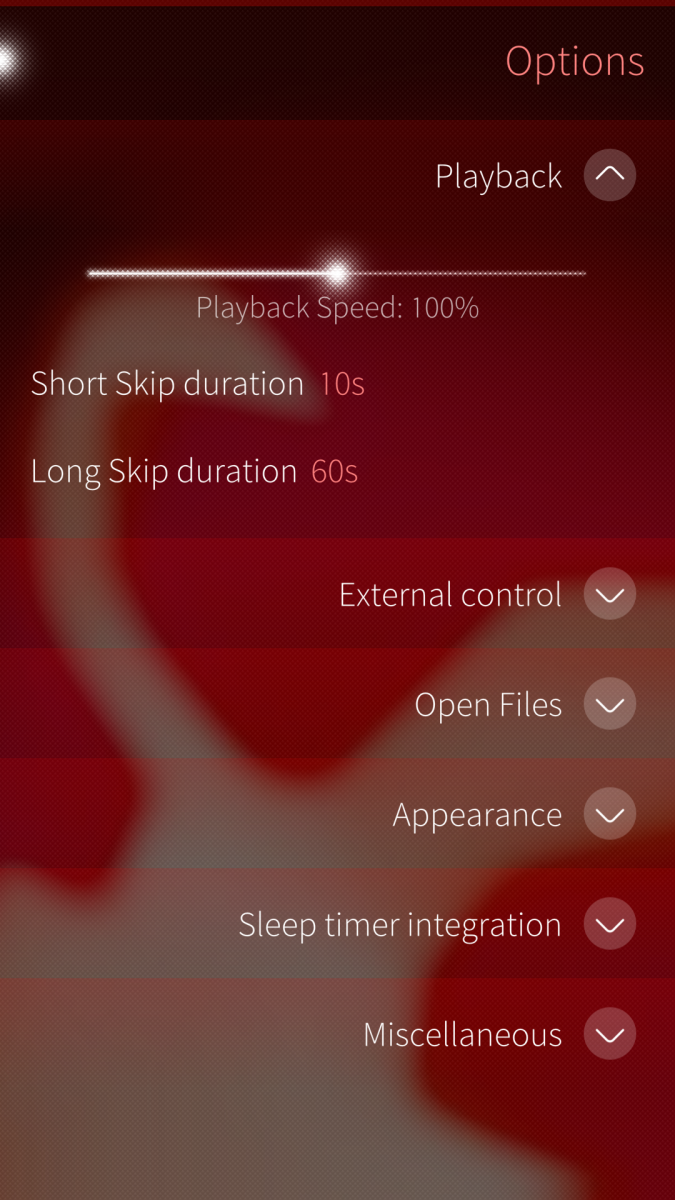Expand the External control section
The height and width of the screenshot is (1200, 675).
click(x=609, y=595)
